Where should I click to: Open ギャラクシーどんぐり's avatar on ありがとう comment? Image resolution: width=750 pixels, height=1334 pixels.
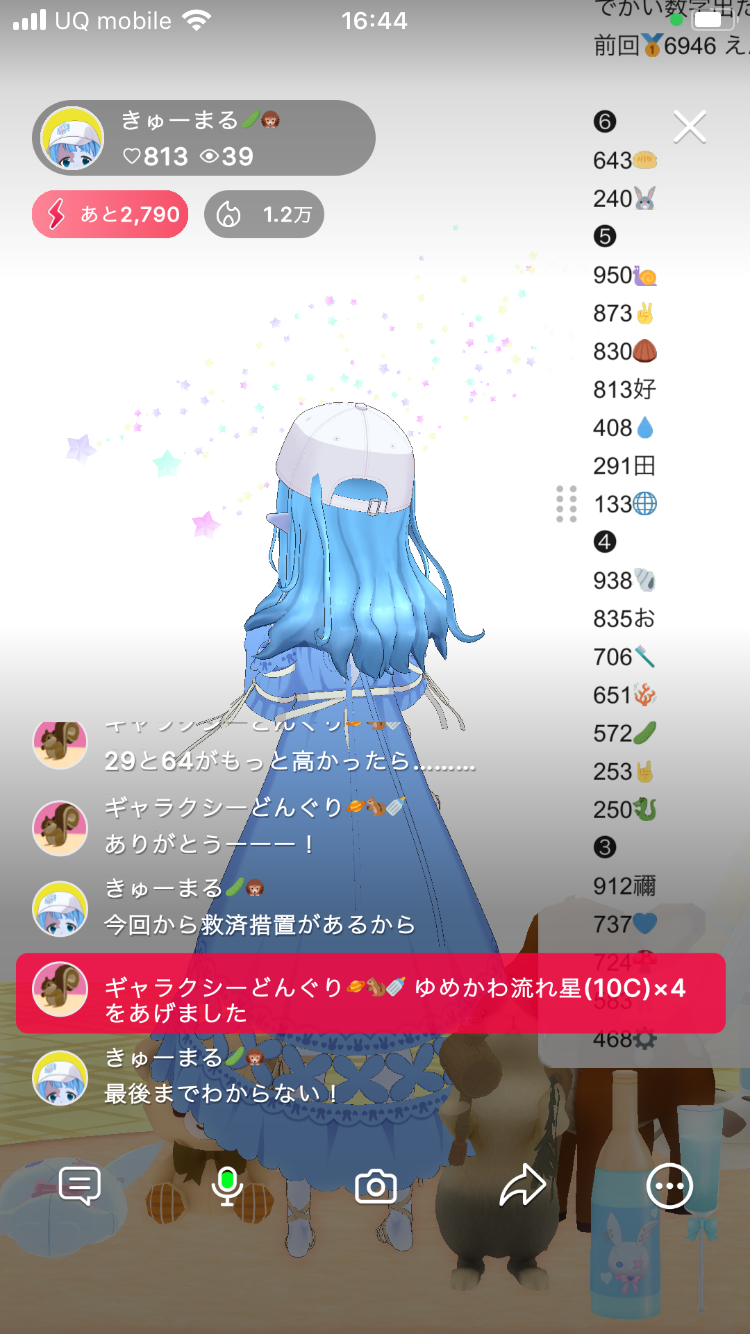click(60, 828)
